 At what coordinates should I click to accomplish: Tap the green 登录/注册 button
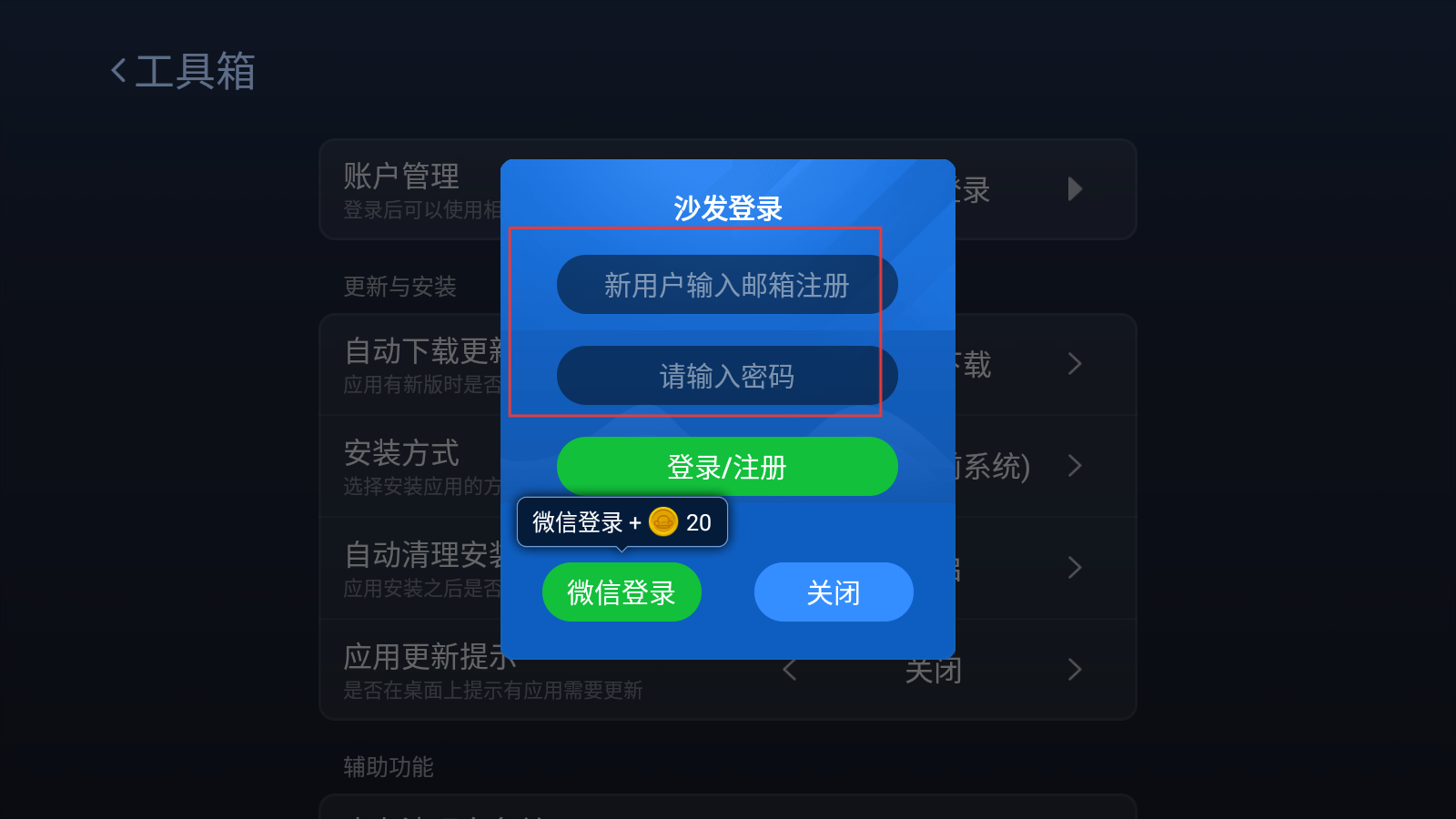(x=726, y=467)
